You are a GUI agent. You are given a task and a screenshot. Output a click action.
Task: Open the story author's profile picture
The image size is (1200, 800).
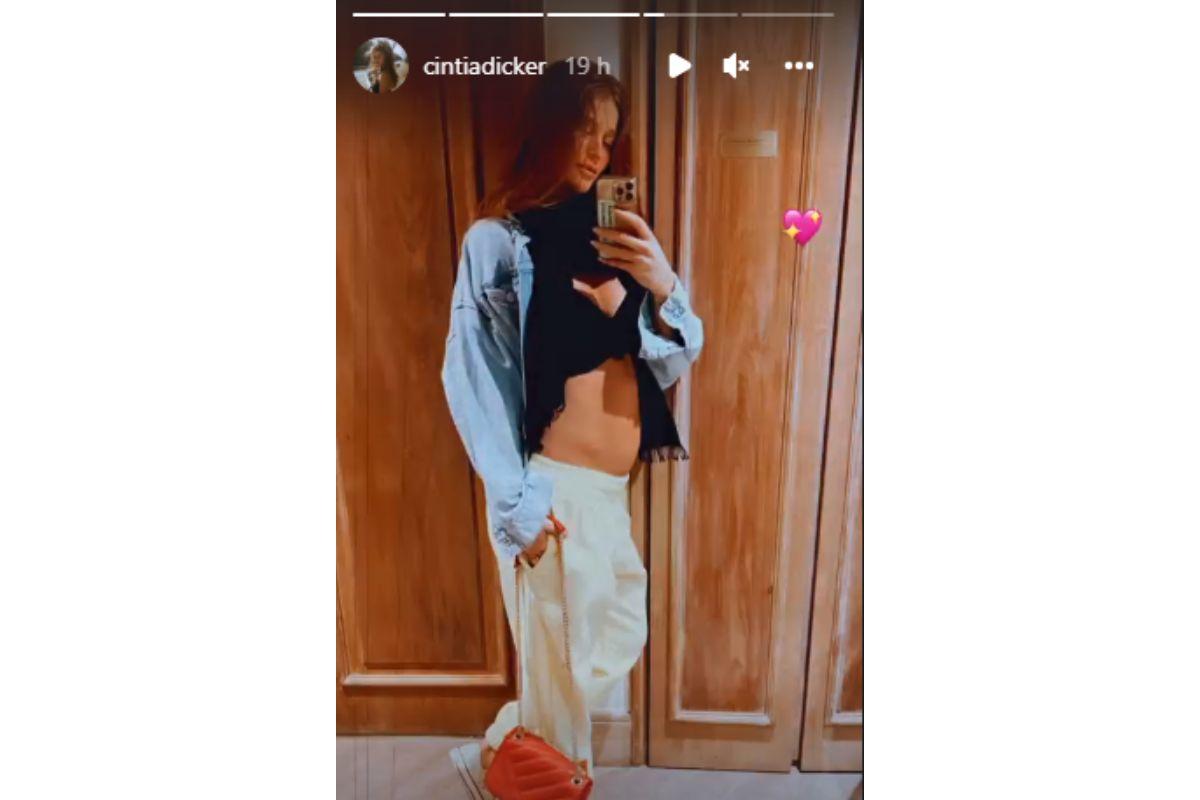point(381,66)
